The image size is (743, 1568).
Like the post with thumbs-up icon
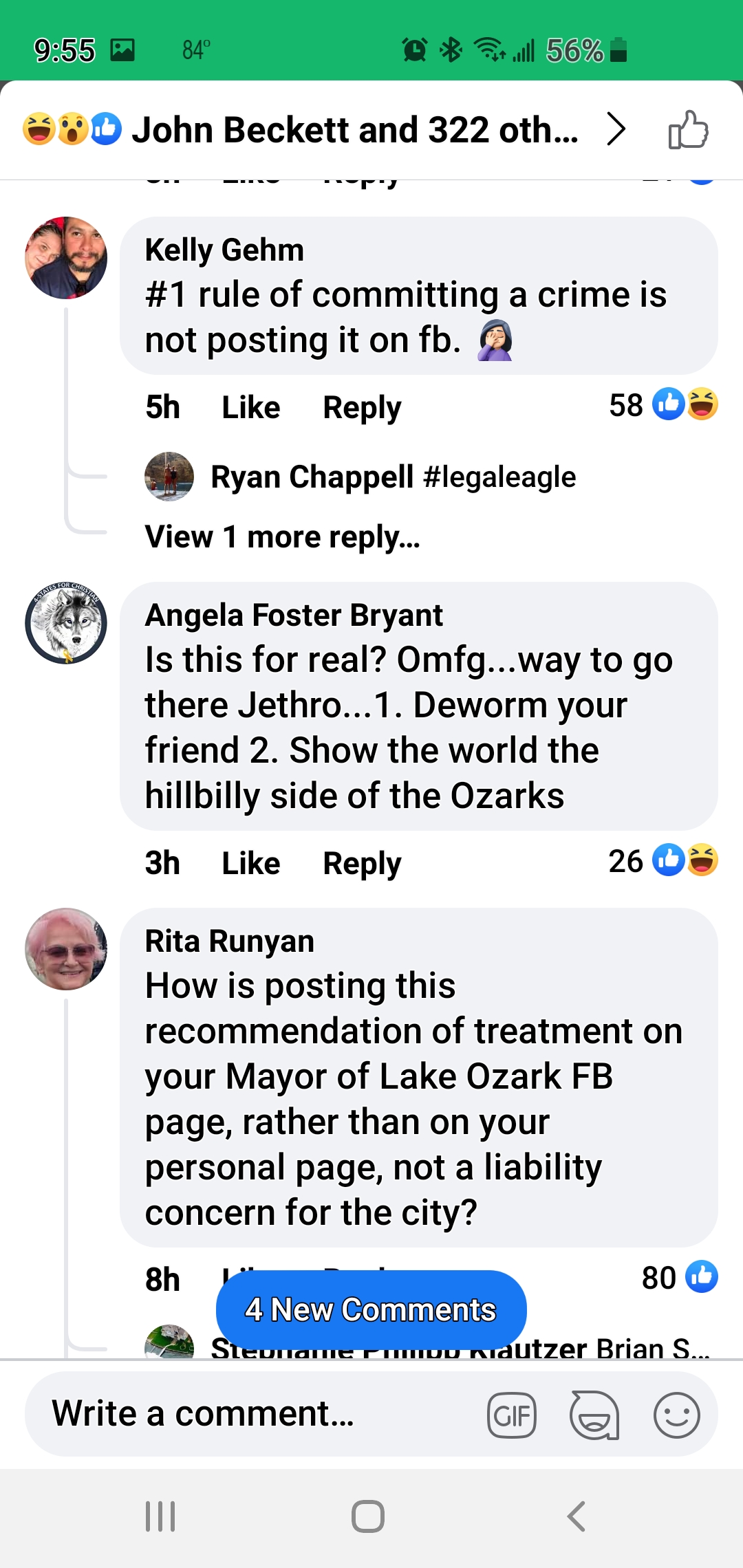point(689,129)
